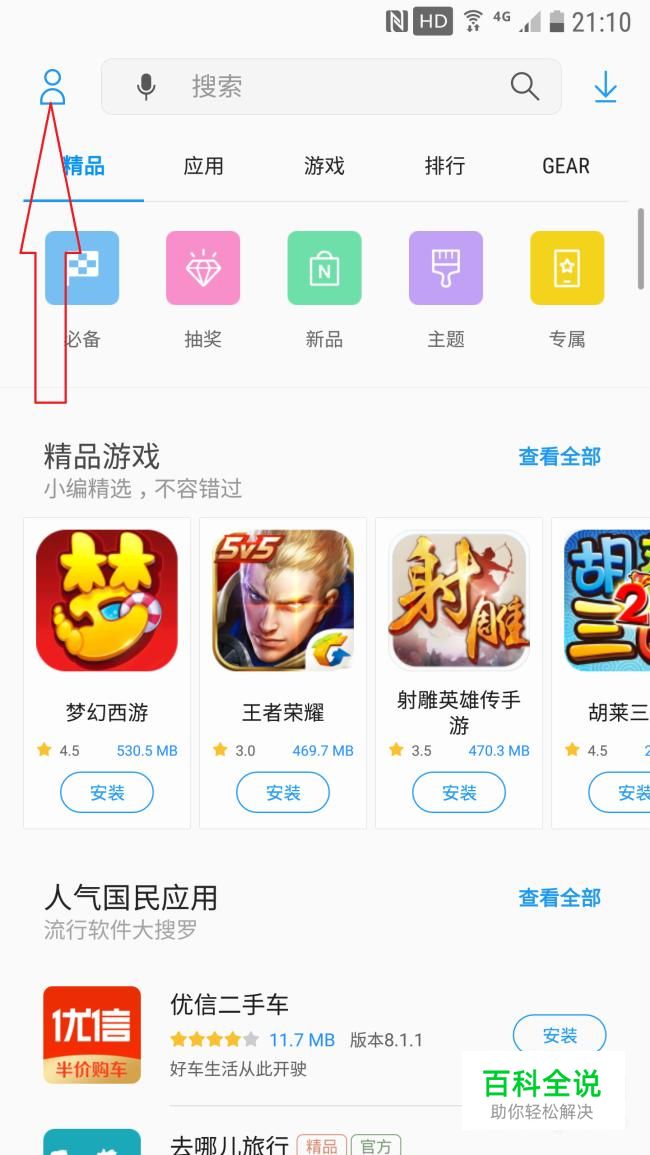
Task: Open the 新品 category
Action: (x=324, y=289)
